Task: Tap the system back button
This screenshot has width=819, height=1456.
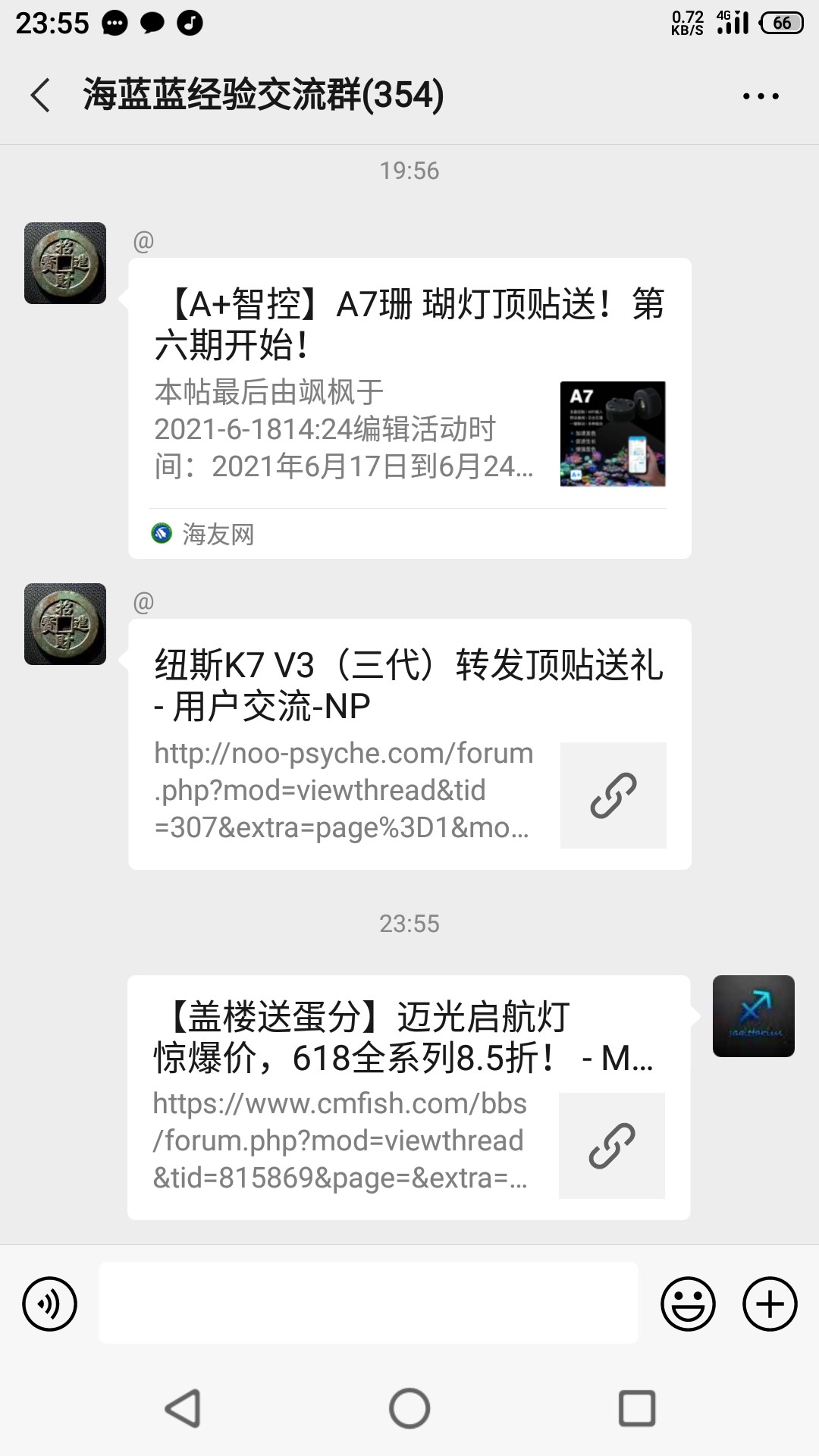Action: tap(183, 1408)
